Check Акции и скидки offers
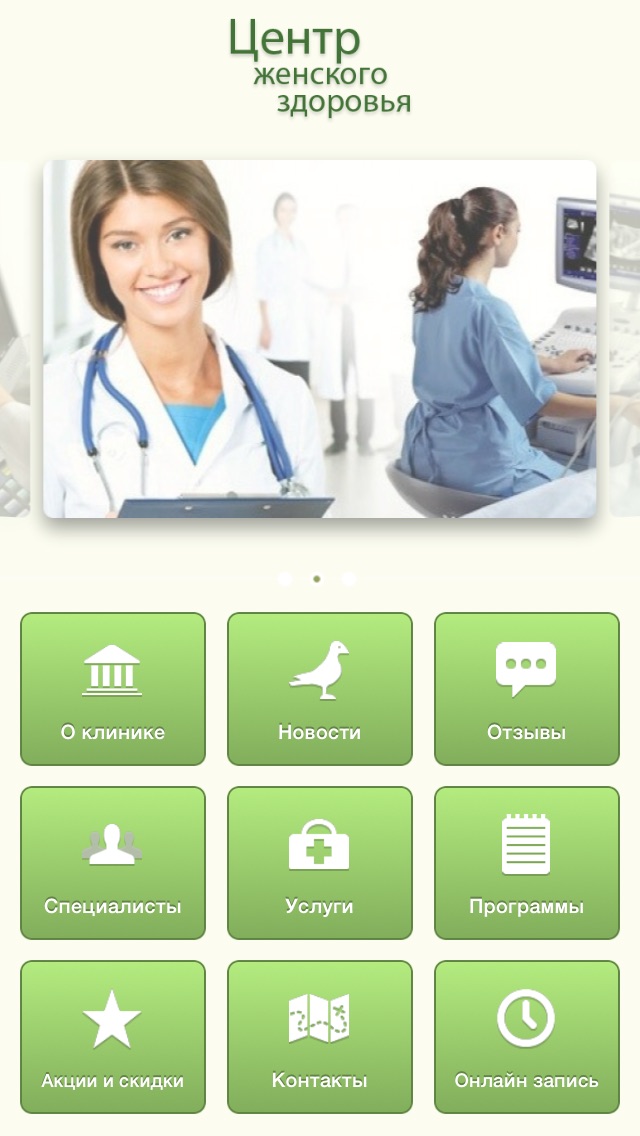The image size is (640, 1136). click(x=113, y=1037)
